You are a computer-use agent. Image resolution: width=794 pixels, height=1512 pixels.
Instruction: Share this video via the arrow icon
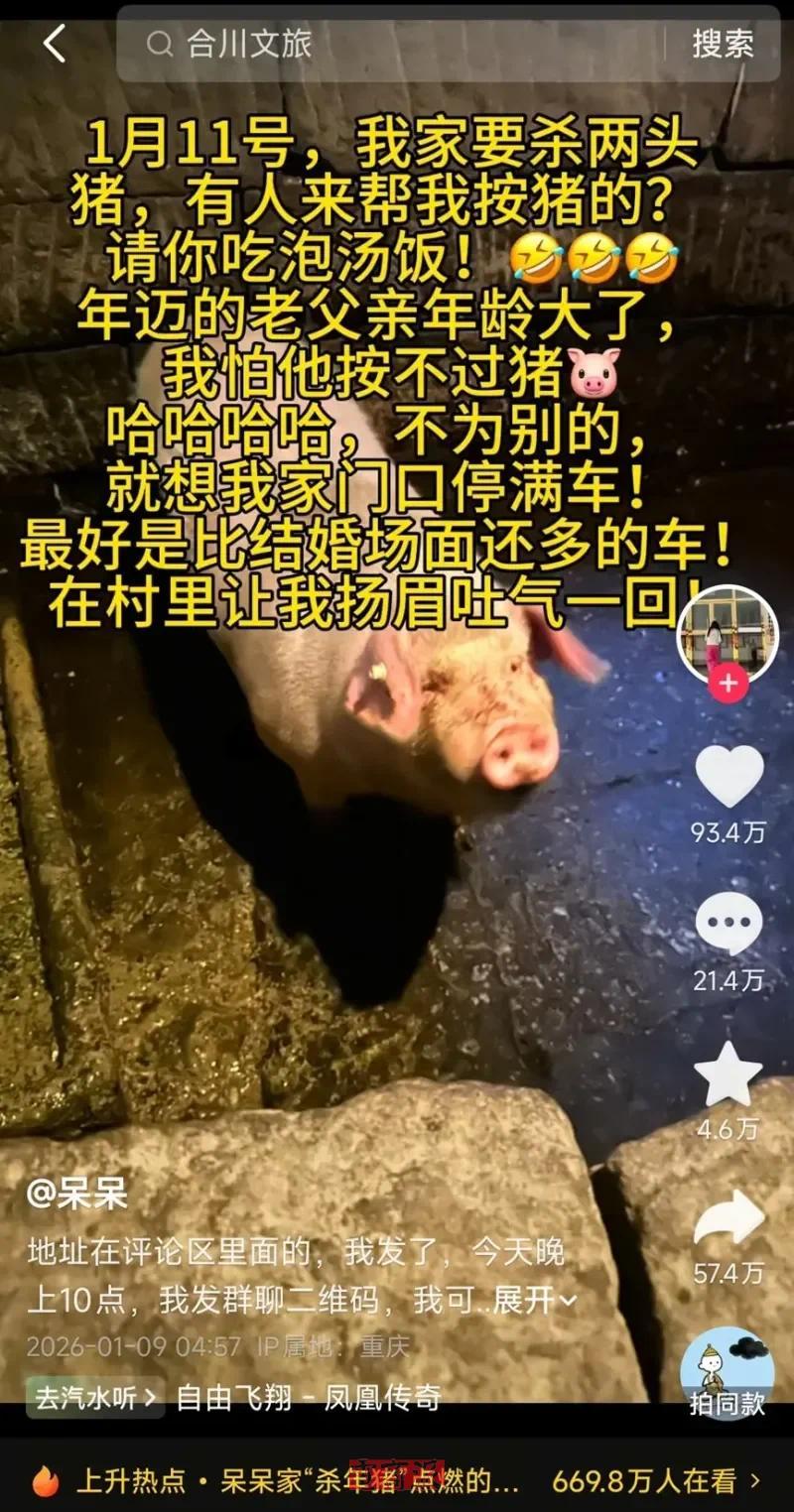click(x=728, y=1219)
